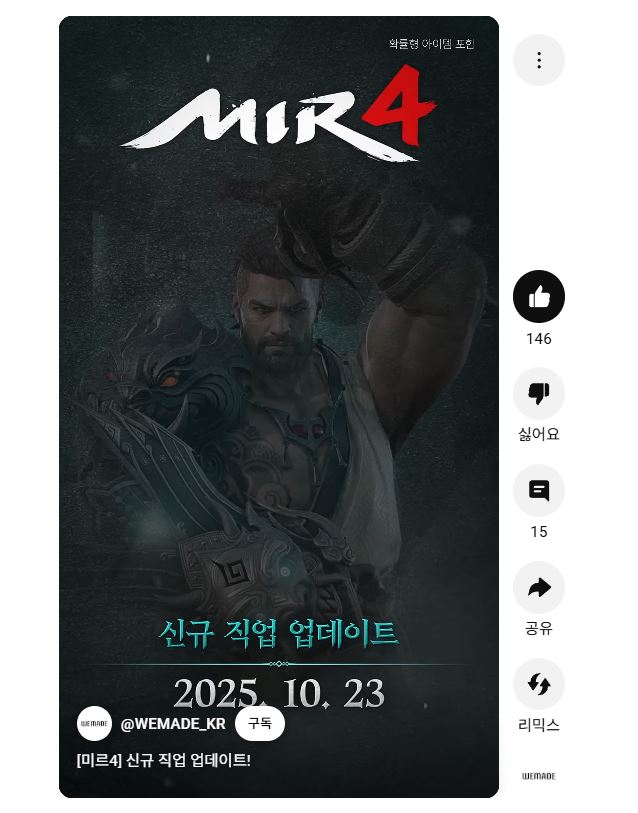Screen dimensions: 638x813
Task: Open the comments with 15 replies
Action: (538, 490)
